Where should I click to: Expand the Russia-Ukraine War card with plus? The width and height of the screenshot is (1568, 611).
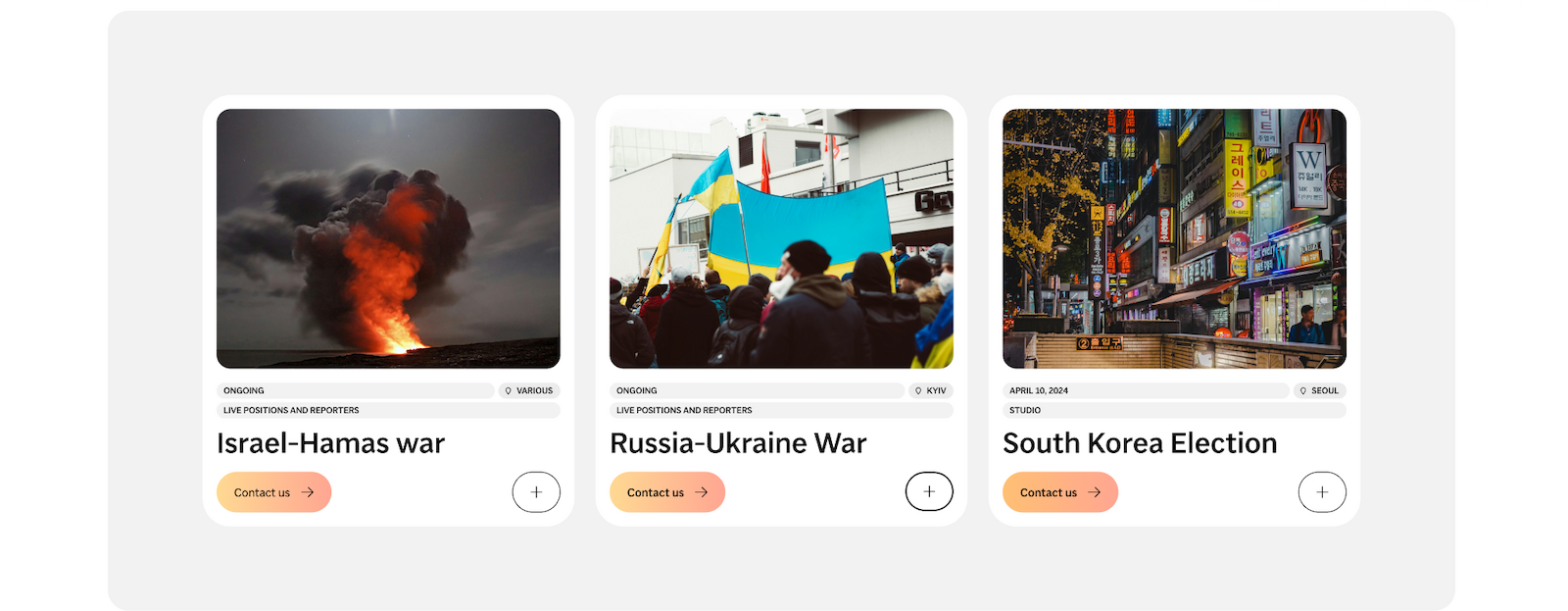pos(929,491)
